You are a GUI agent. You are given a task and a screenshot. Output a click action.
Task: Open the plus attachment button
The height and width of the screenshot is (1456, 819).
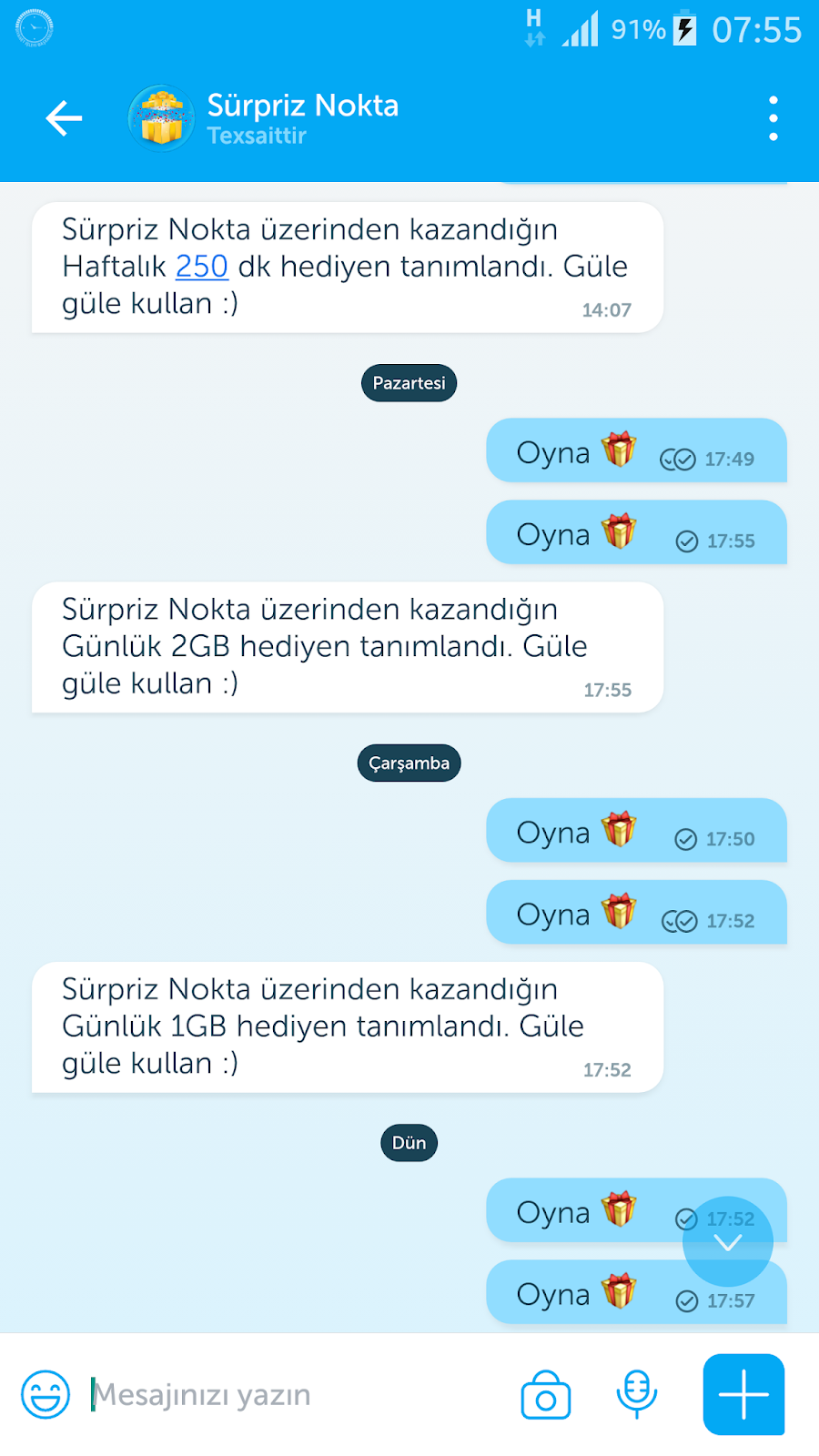click(743, 1394)
